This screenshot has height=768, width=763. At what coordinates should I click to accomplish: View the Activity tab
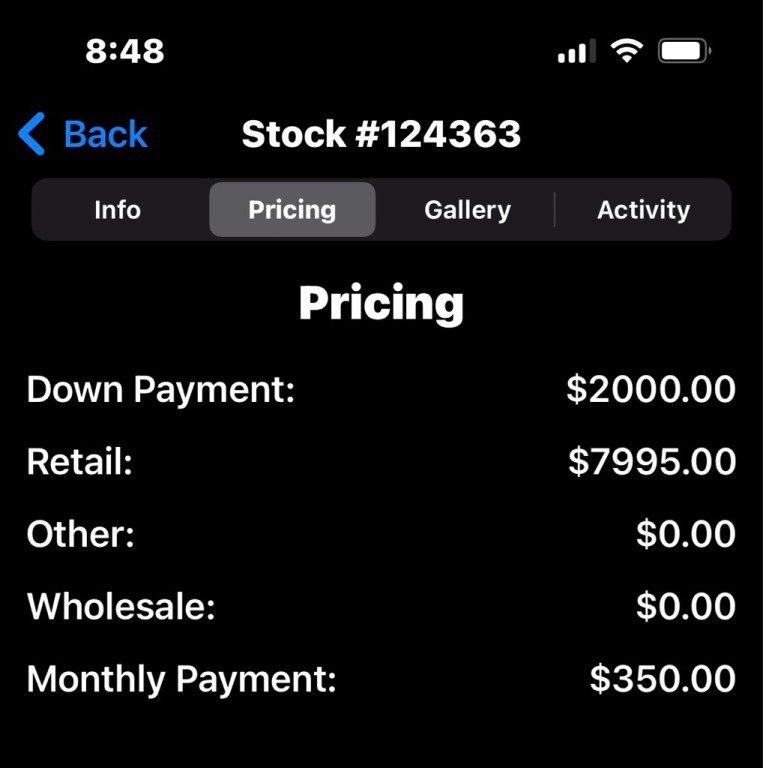(643, 210)
